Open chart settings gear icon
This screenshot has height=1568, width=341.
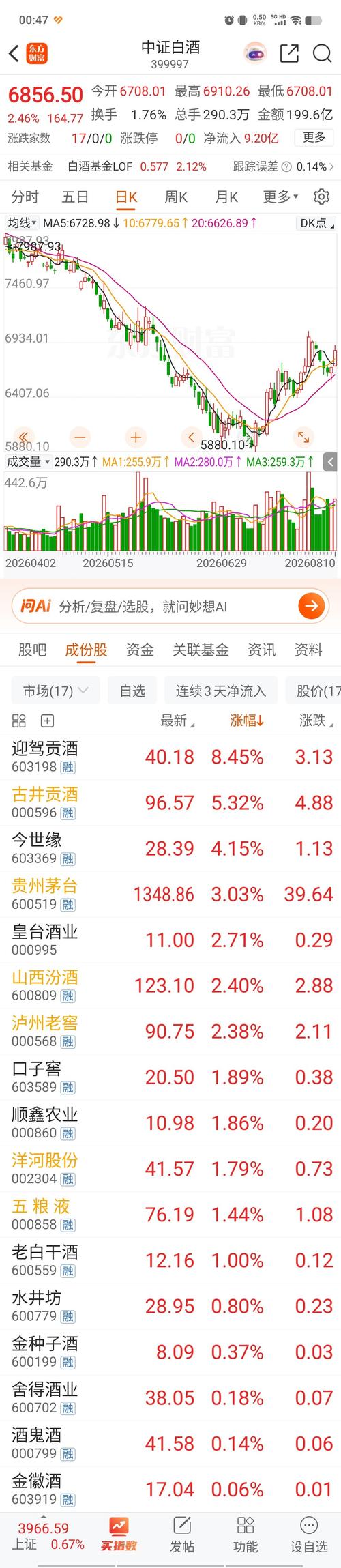click(321, 197)
